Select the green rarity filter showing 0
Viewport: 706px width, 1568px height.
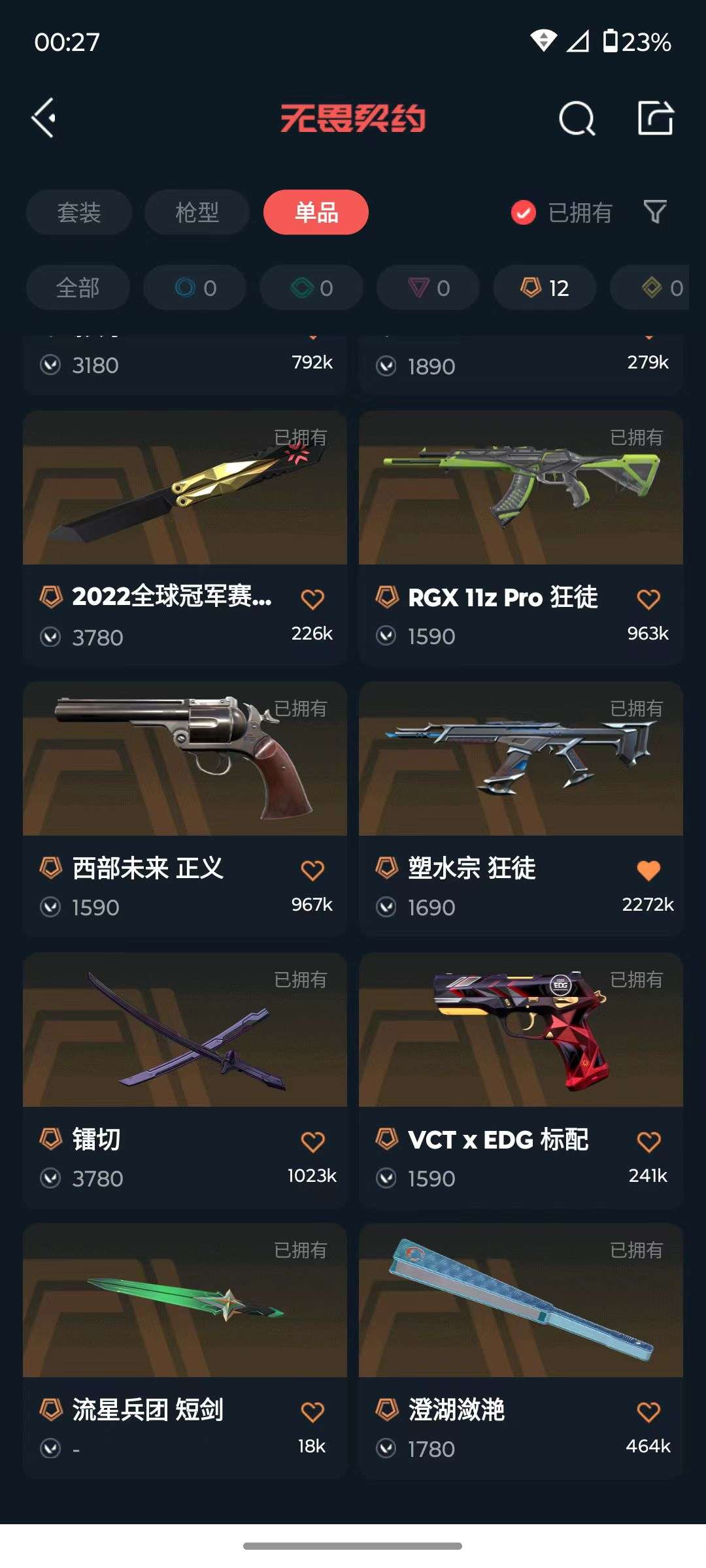[x=311, y=287]
